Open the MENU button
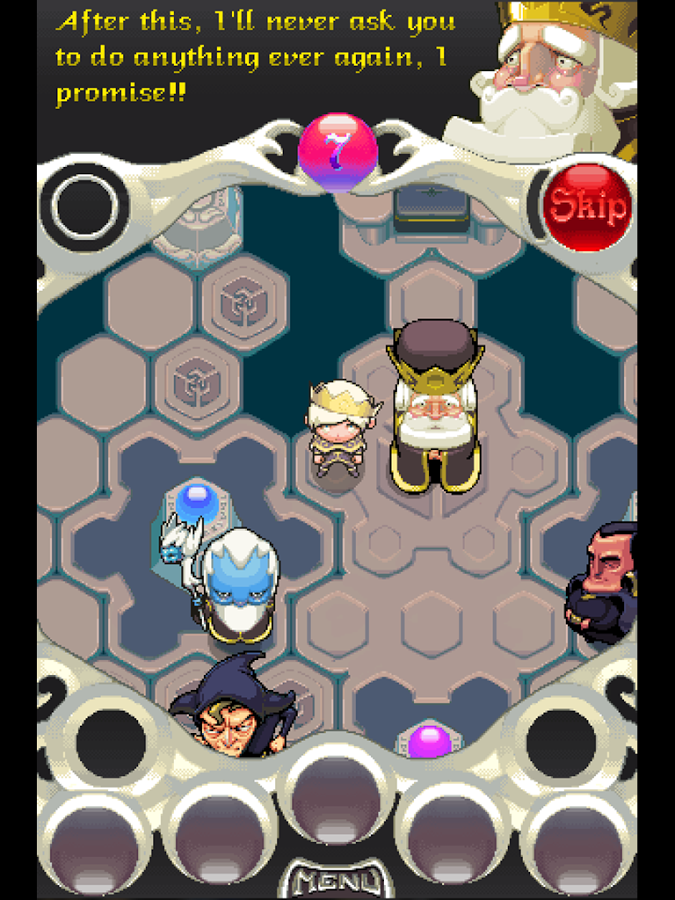Image resolution: width=675 pixels, height=900 pixels. (x=336, y=880)
